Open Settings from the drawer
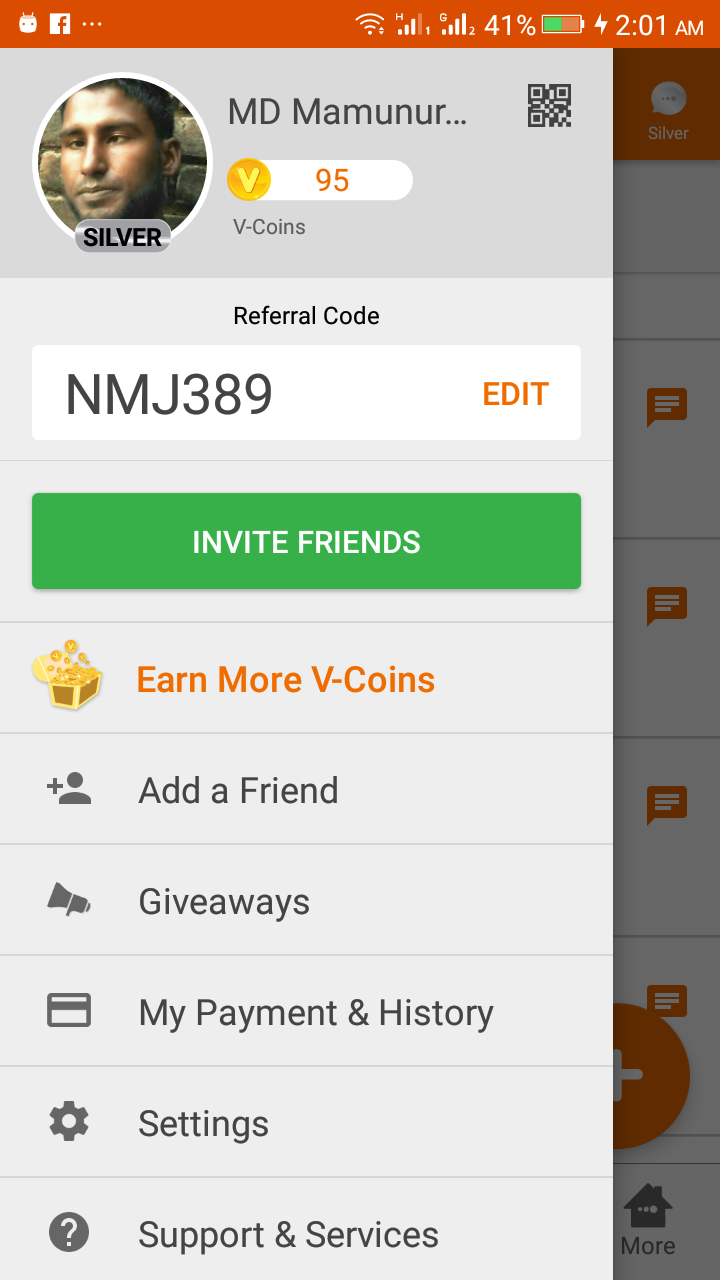This screenshot has width=720, height=1280. click(x=203, y=1123)
